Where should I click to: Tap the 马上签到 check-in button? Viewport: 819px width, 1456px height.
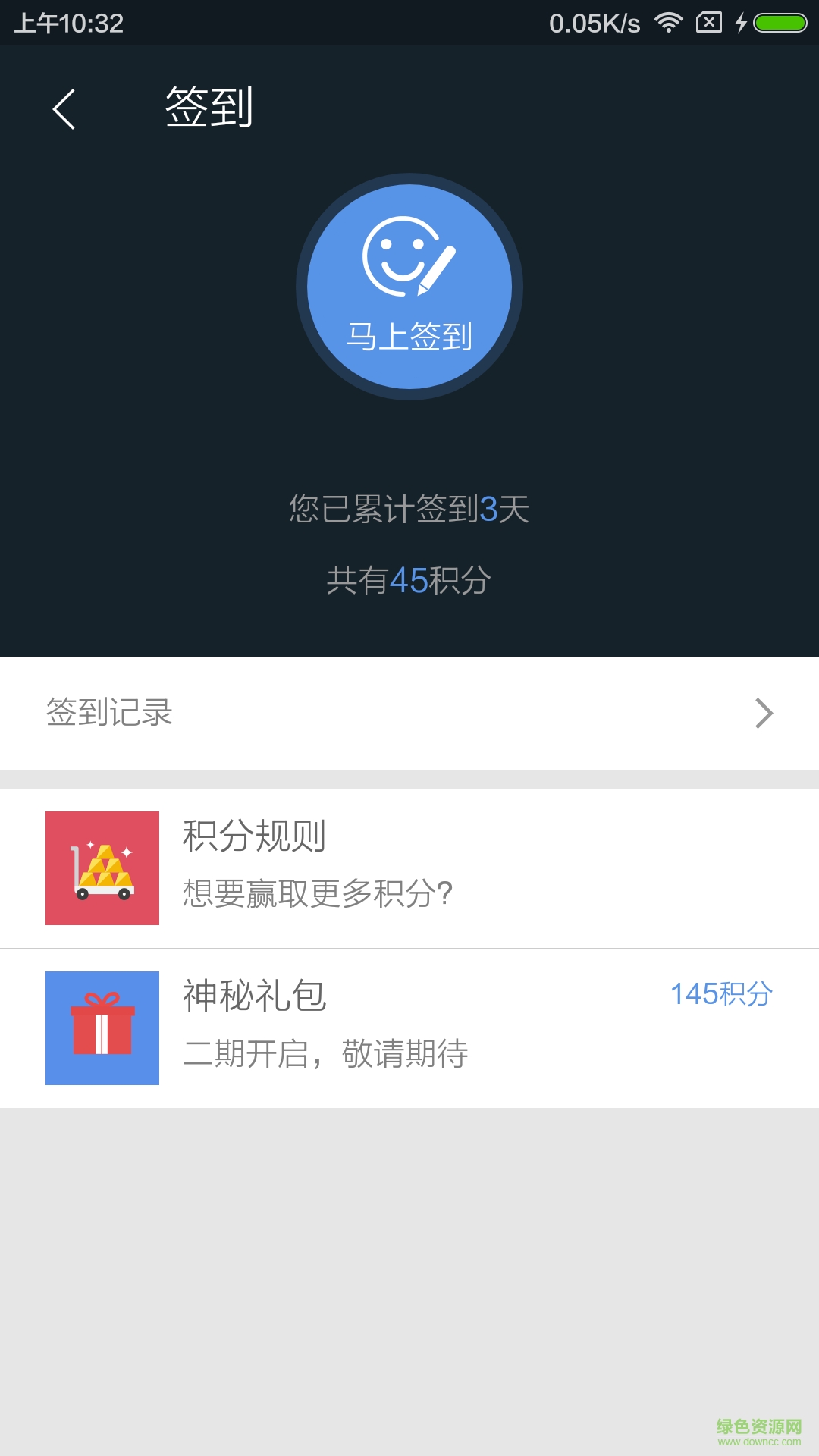[x=409, y=287]
